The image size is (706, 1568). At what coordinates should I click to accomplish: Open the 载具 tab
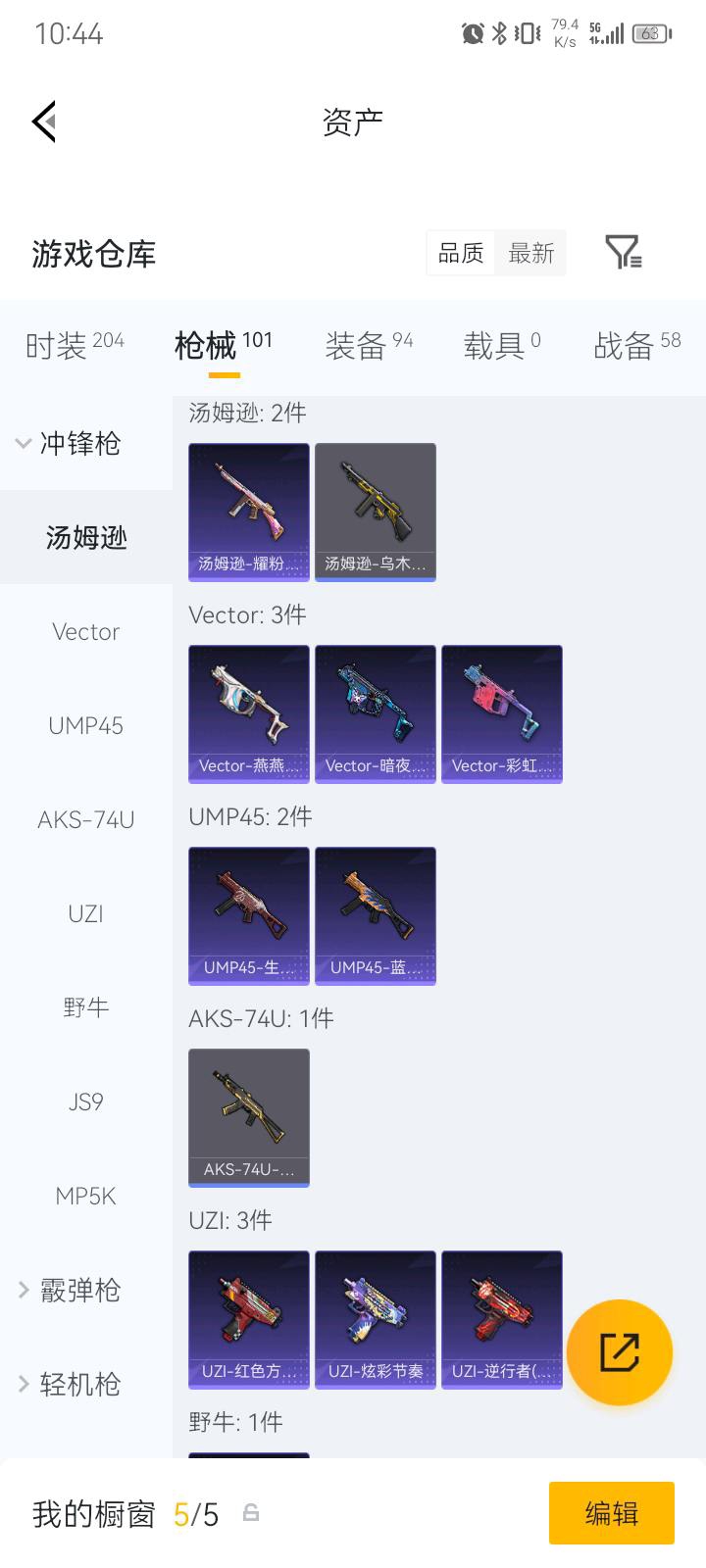pos(501,345)
